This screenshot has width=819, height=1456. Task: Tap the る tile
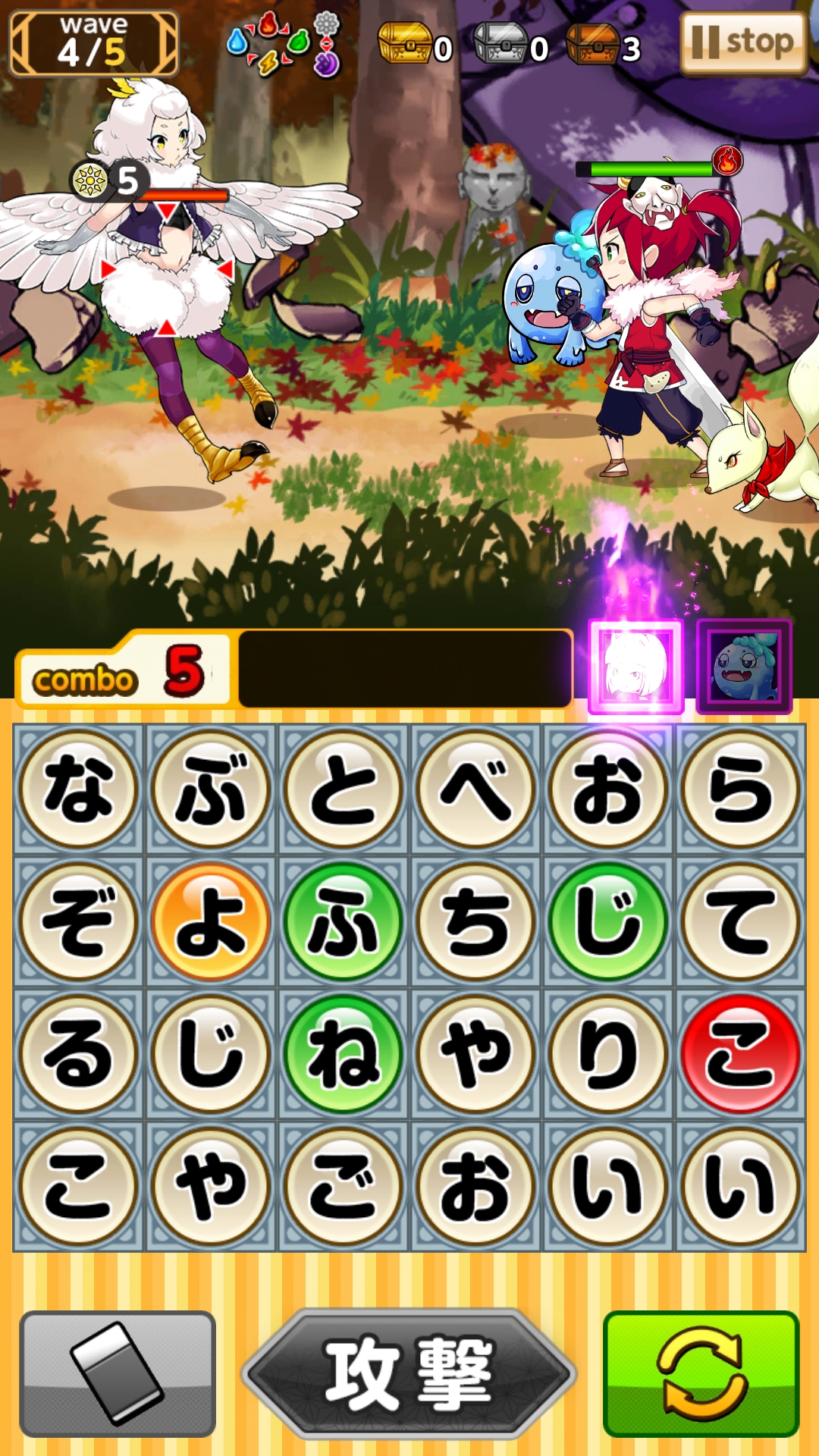pos(78,1054)
